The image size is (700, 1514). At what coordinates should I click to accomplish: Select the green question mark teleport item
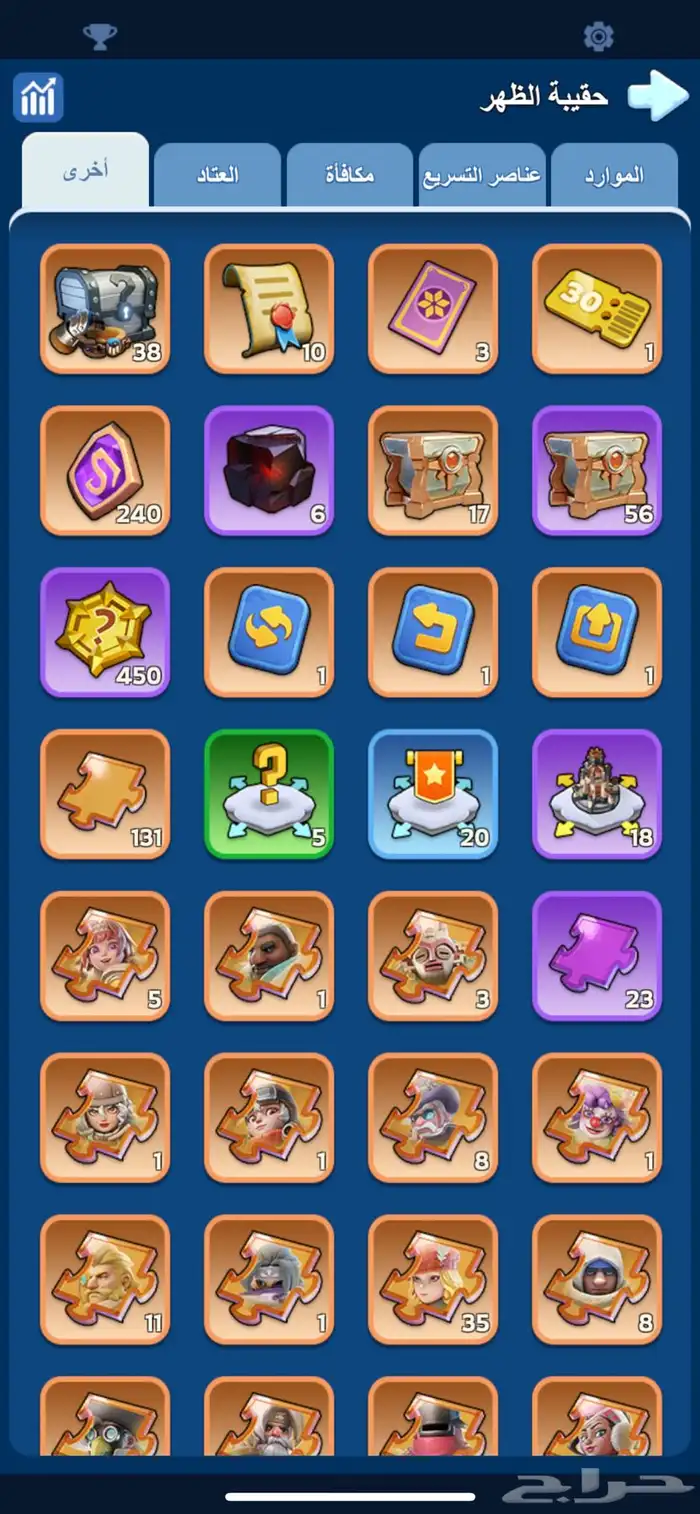[x=269, y=794]
